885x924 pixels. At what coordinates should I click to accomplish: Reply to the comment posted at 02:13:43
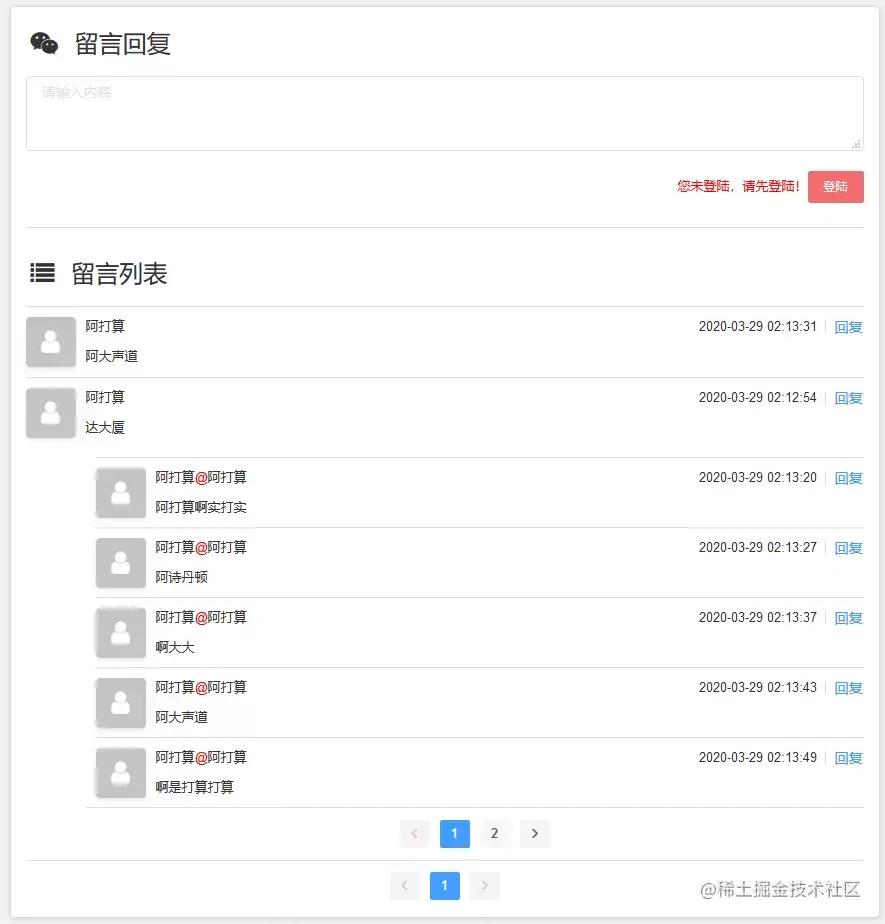(848, 688)
